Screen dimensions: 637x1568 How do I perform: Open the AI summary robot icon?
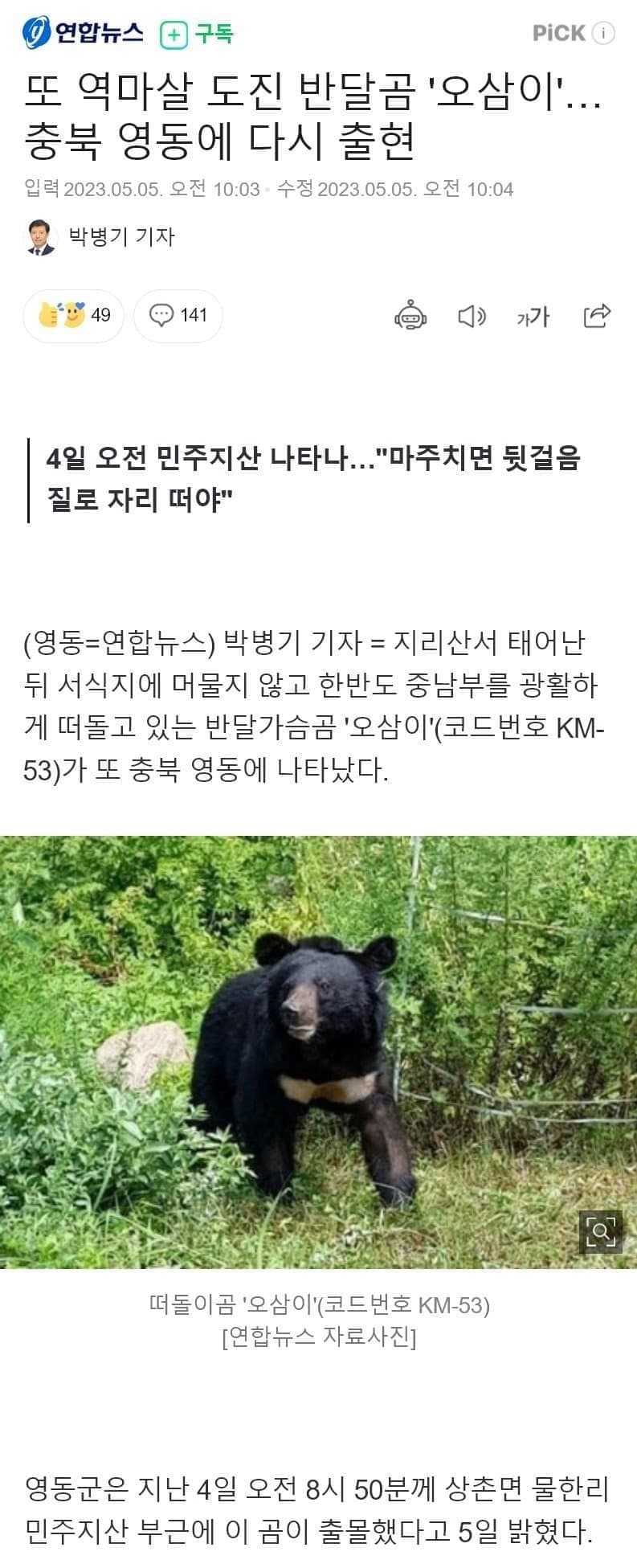[410, 316]
